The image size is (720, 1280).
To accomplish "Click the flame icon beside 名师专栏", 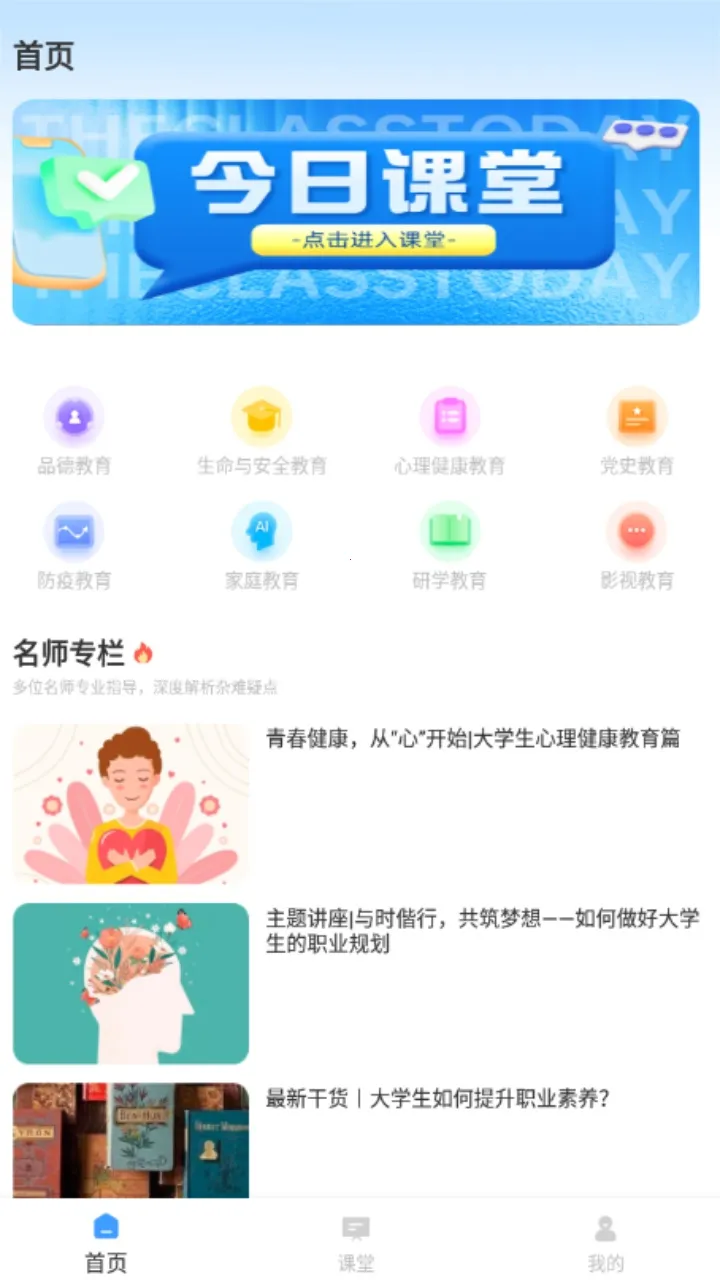I will point(142,652).
